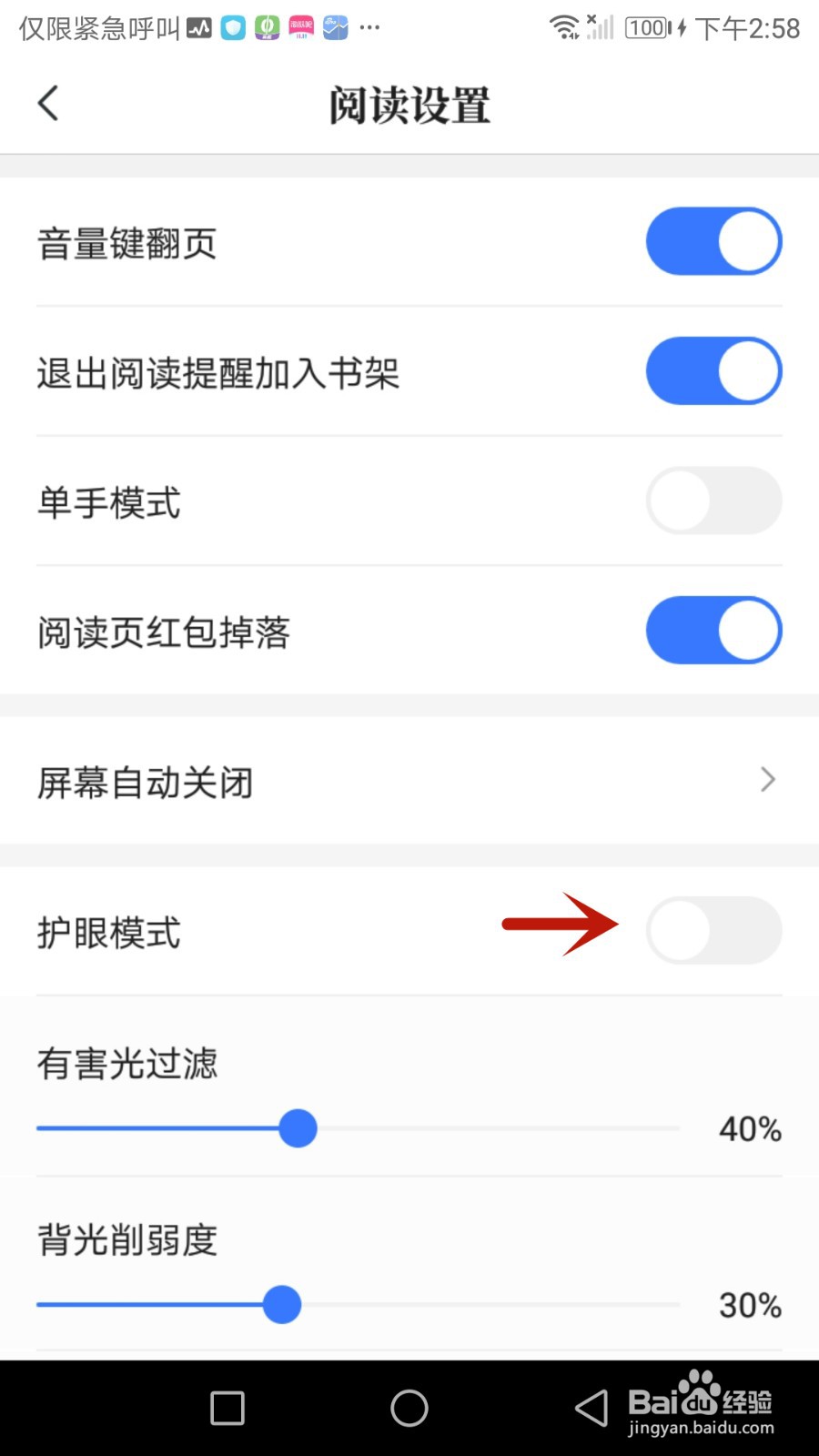
Task: Enable the 护眼模式 eye-protection toggle
Action: tap(713, 930)
